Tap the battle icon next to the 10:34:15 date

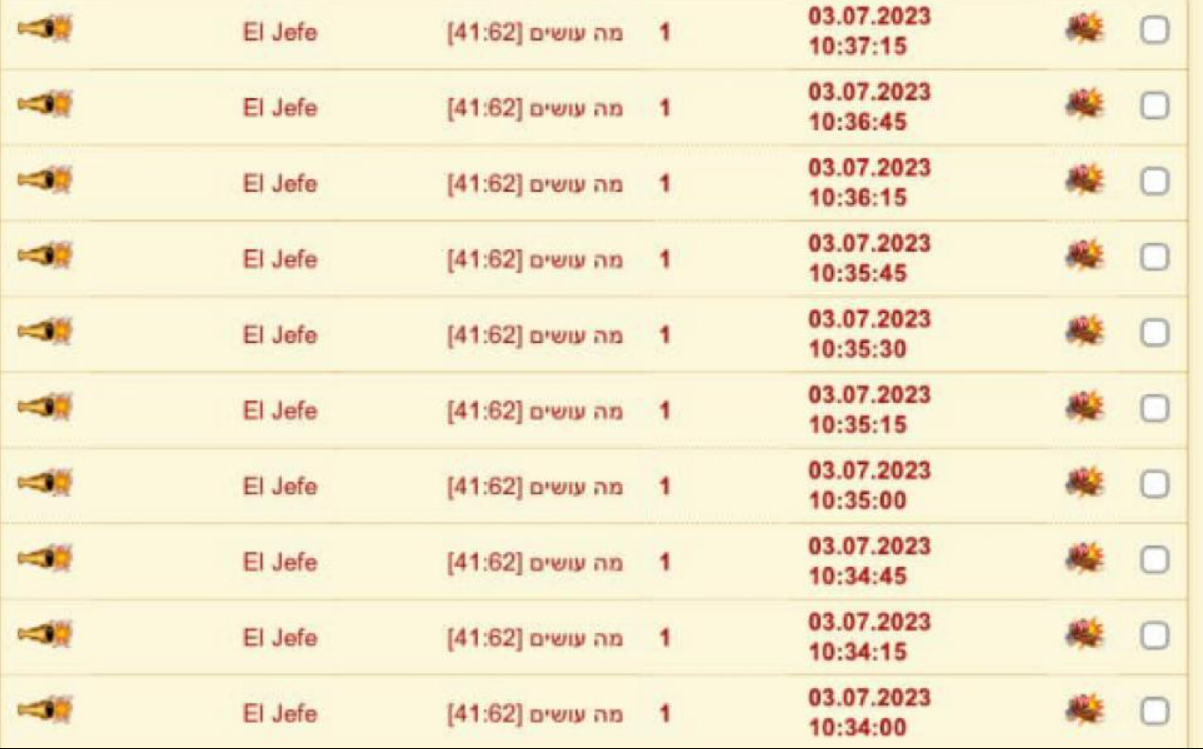(1085, 636)
